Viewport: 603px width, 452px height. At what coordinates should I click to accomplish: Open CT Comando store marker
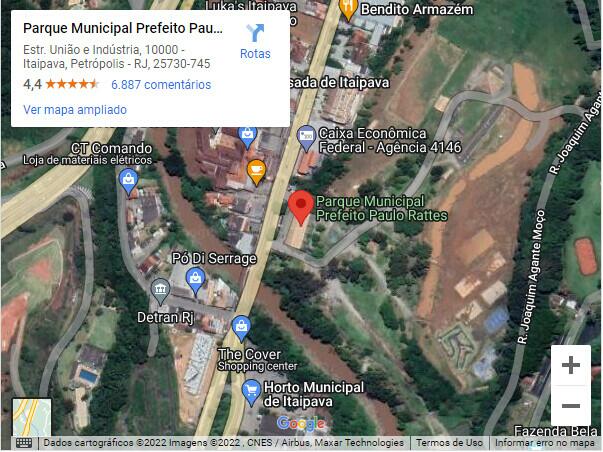[x=127, y=180]
